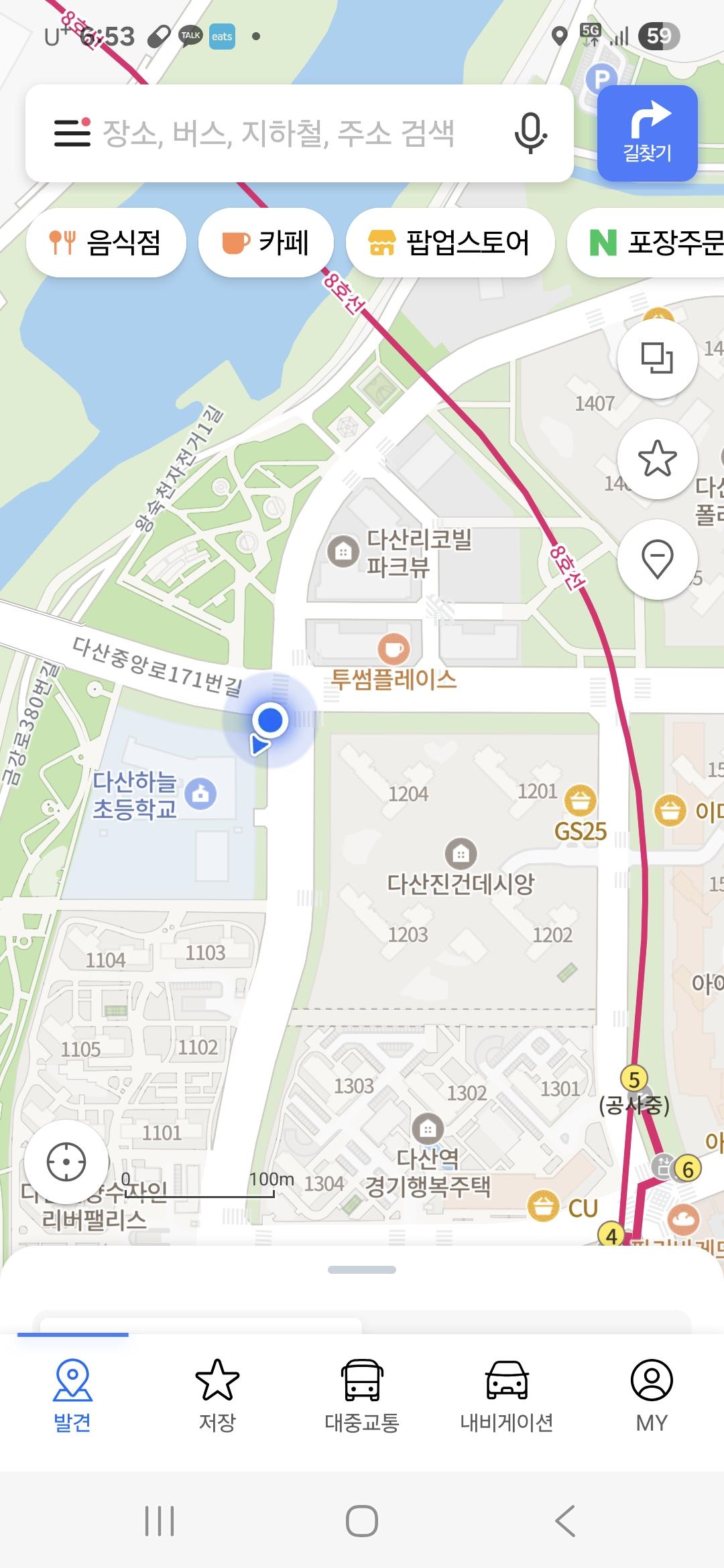Go back using the system back button
Viewport: 724px width, 1568px height.
tap(565, 1520)
